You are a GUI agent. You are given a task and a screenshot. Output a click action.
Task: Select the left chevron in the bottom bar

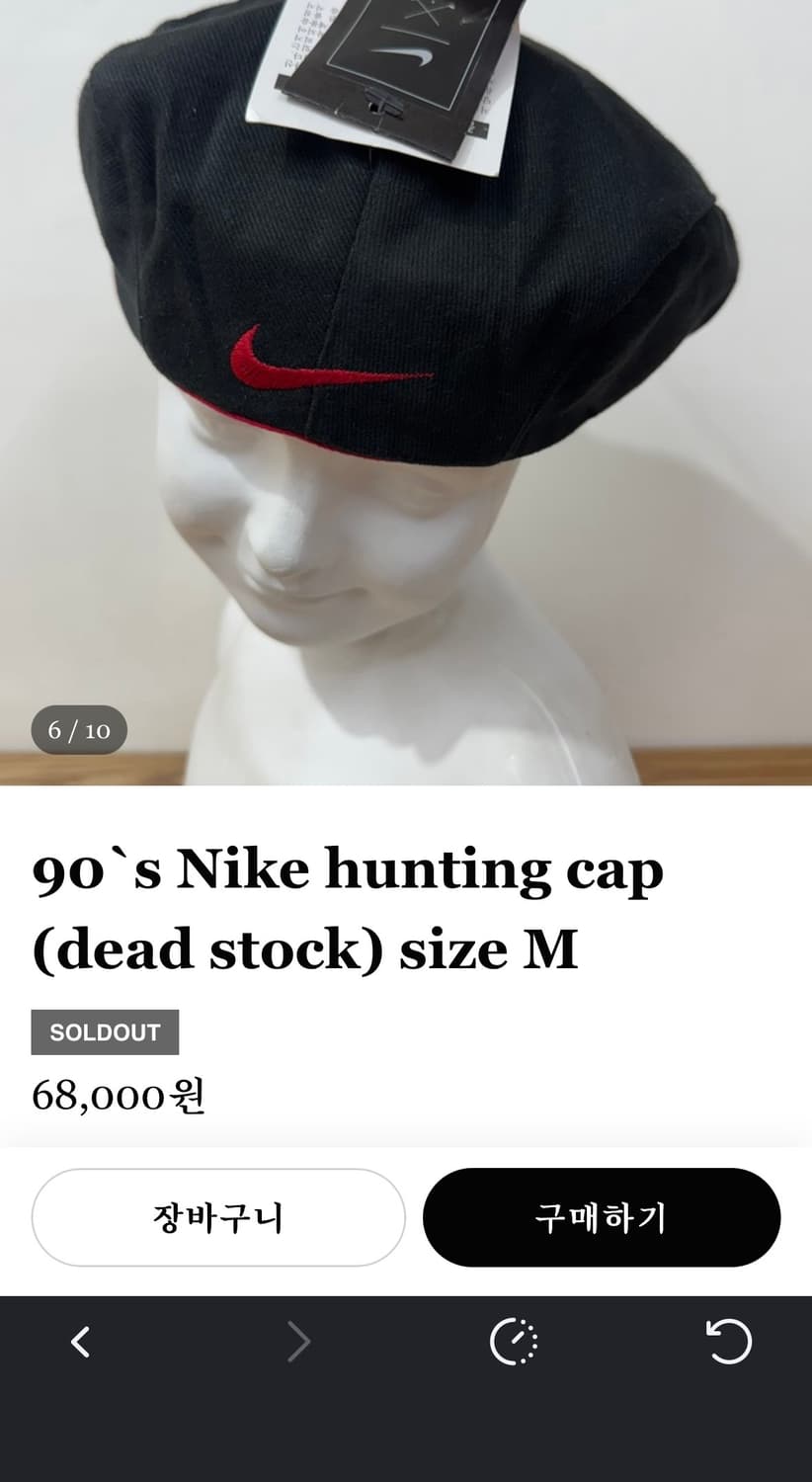click(81, 1342)
